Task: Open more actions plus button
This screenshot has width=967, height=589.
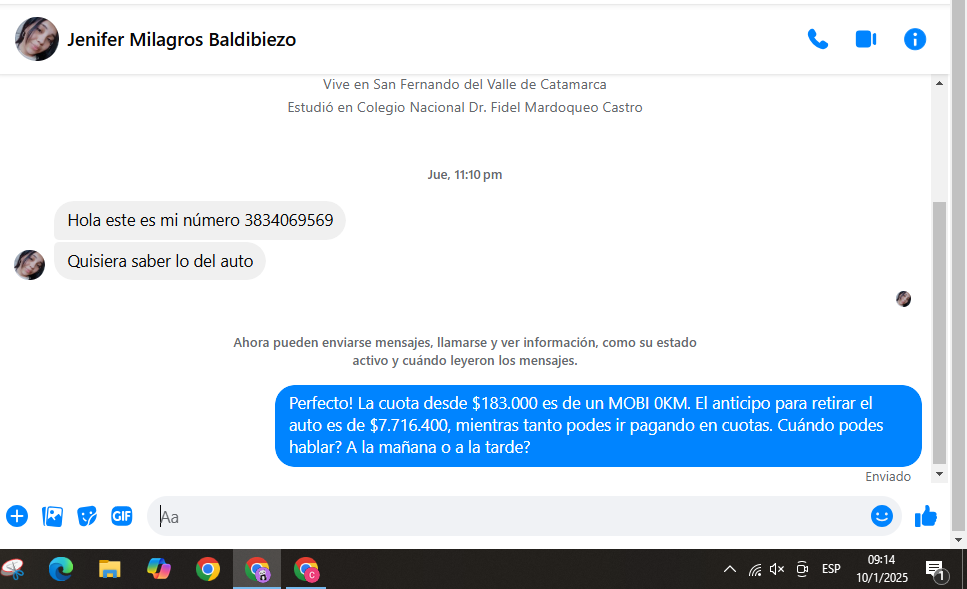Action: (17, 516)
